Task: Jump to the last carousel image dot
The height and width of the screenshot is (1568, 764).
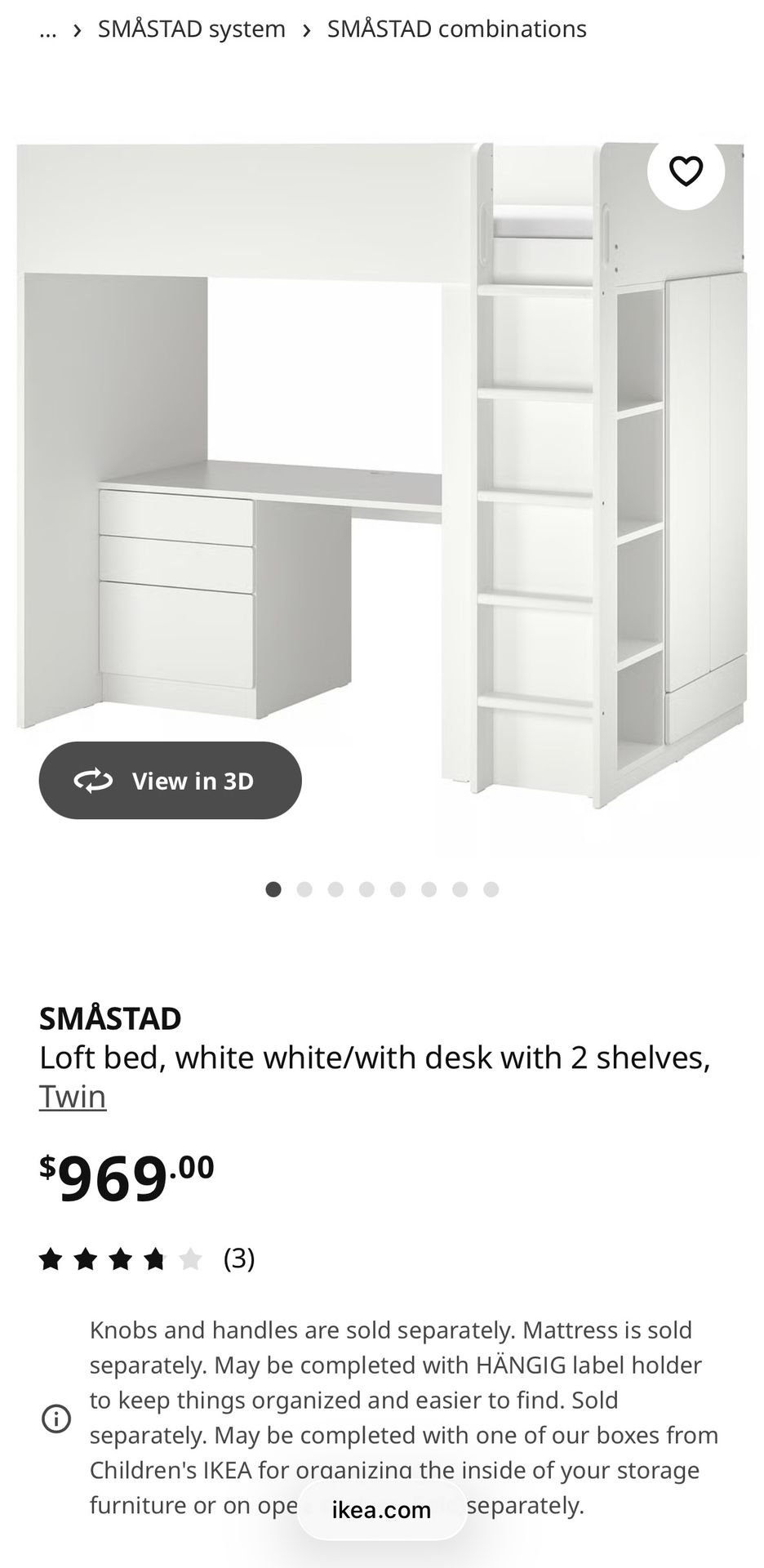Action: 490,888
